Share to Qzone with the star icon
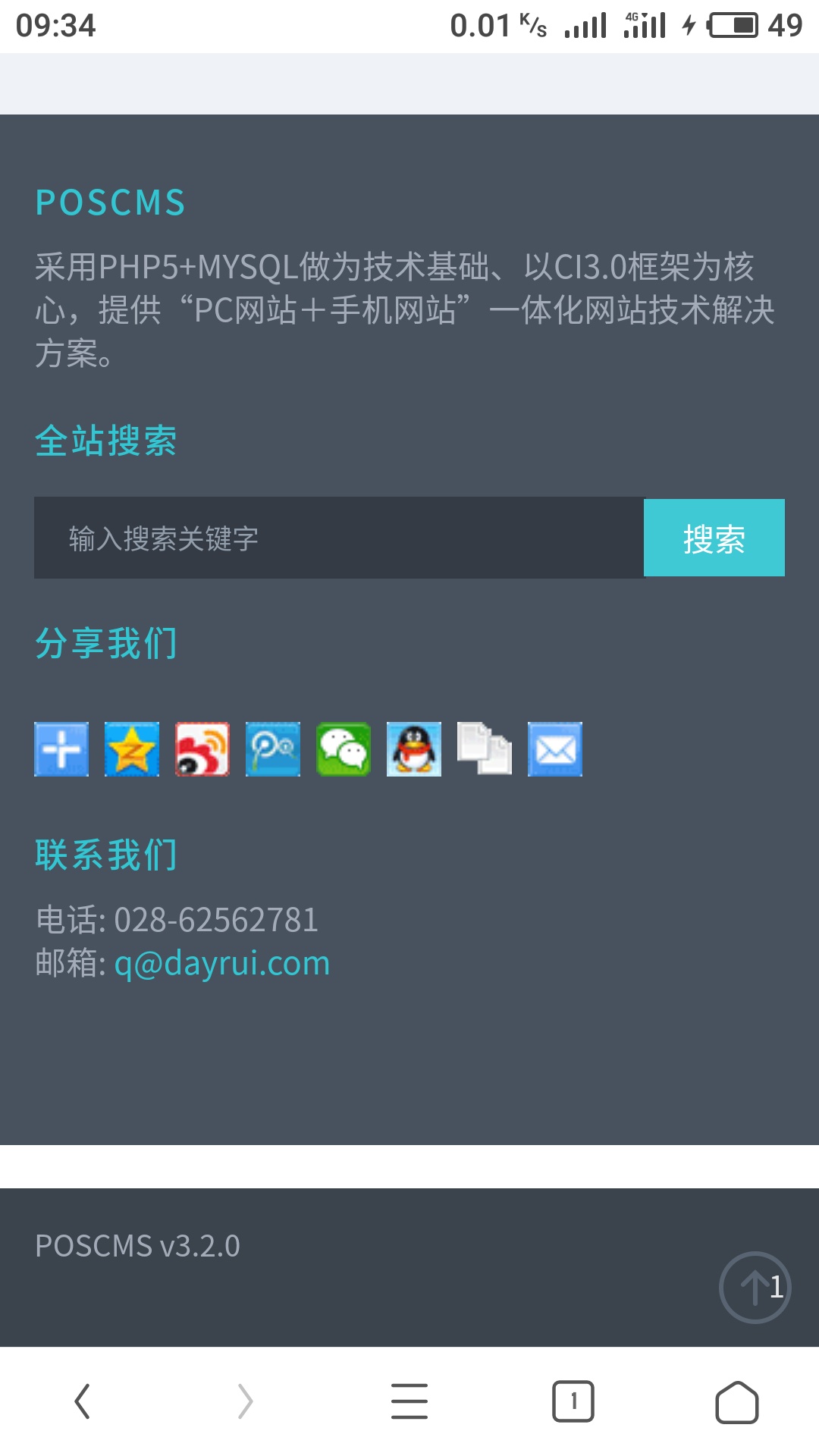The height and width of the screenshot is (1456, 819). point(132,749)
